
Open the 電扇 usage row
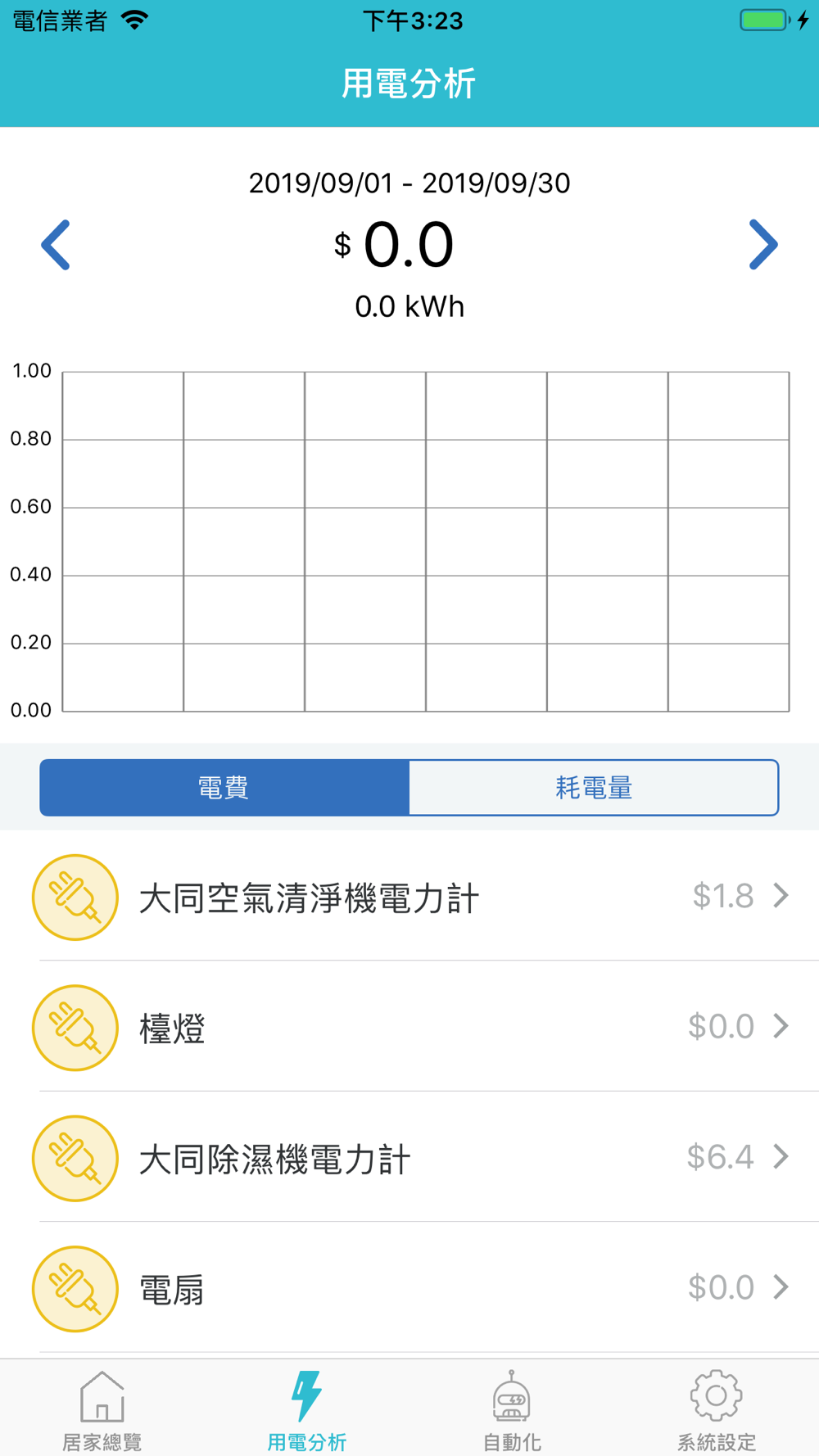point(409,1287)
